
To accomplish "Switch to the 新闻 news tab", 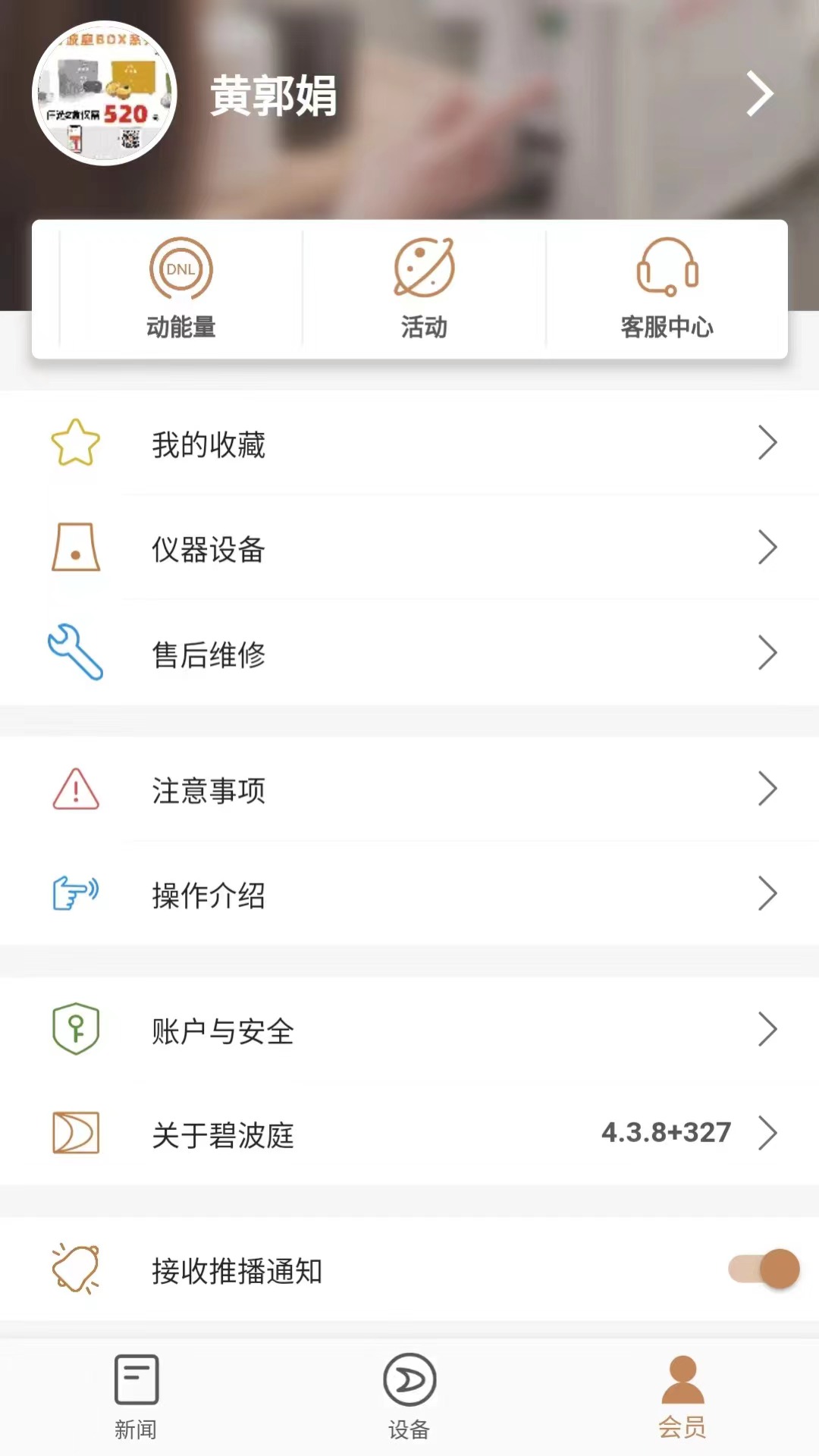I will pyautogui.click(x=136, y=1397).
